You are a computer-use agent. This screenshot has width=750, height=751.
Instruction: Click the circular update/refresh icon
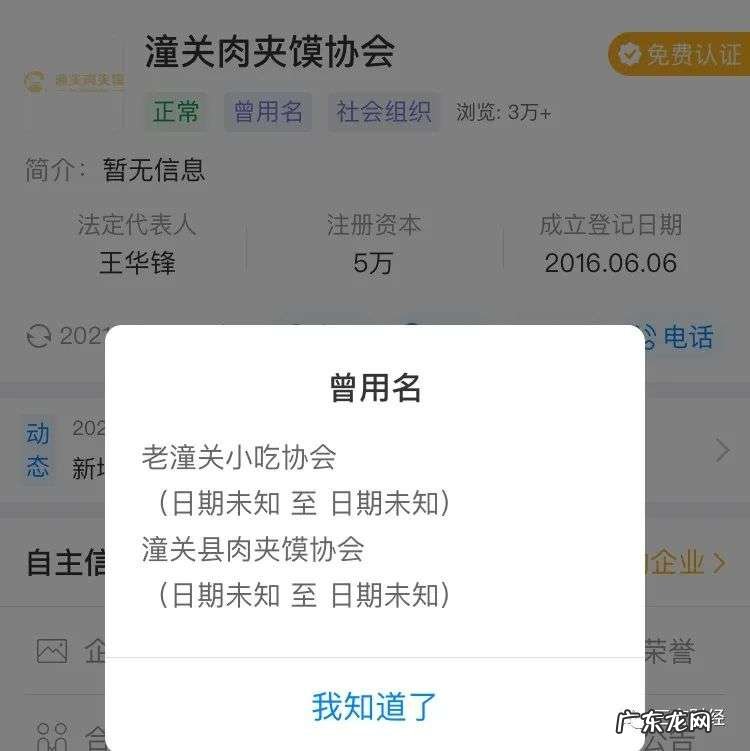coord(40,337)
